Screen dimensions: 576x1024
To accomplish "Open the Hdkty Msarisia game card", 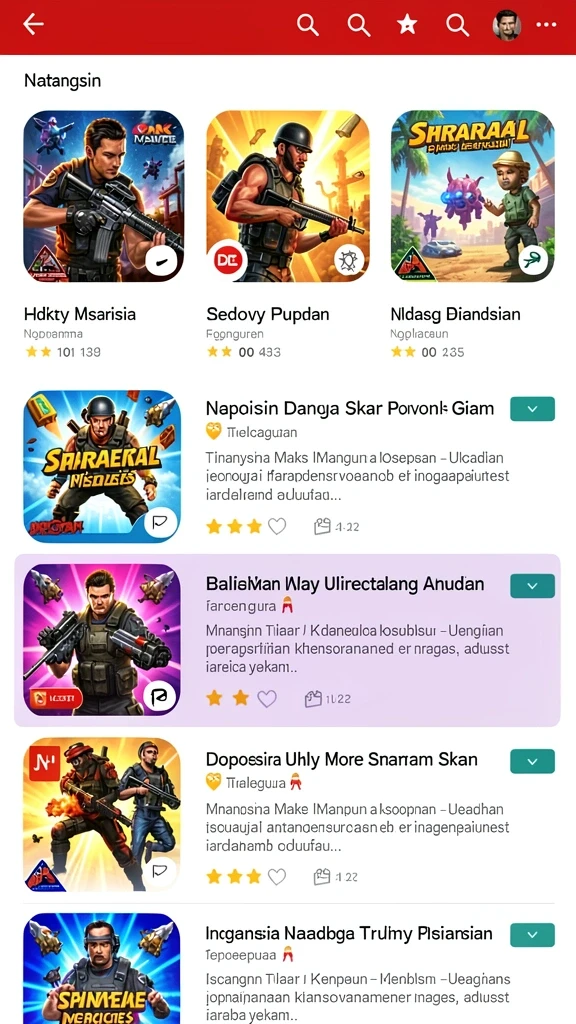I will click(x=103, y=235).
